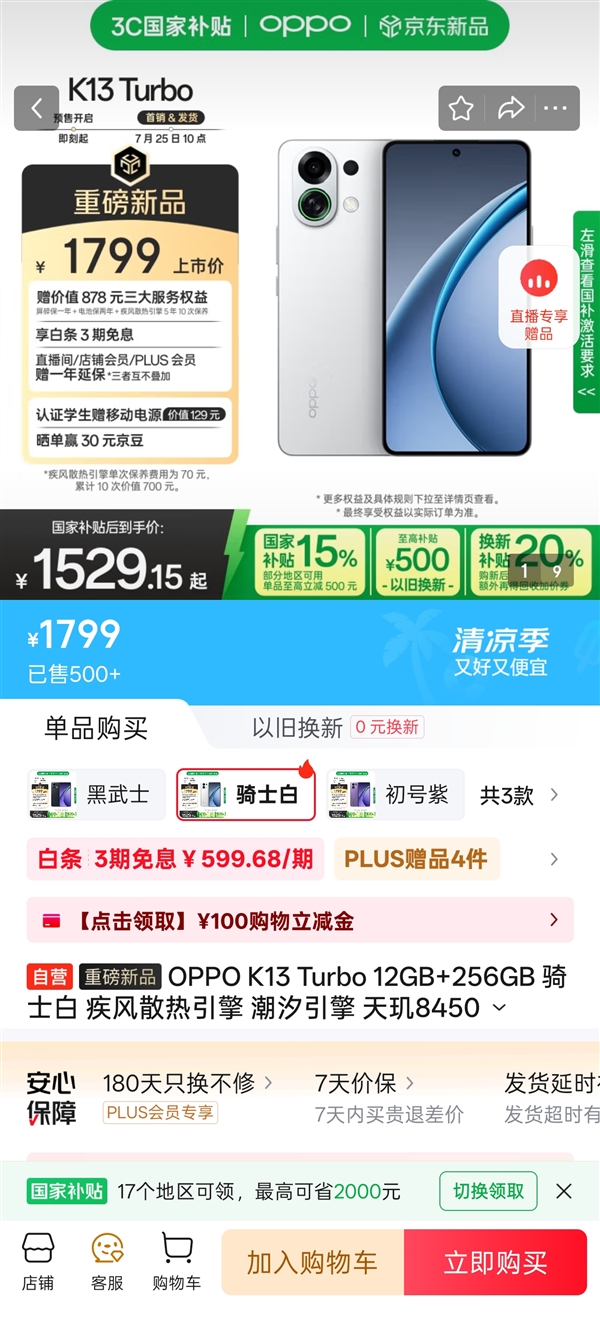Go back using the arrow icon
The image size is (600, 1320).
click(x=37, y=108)
